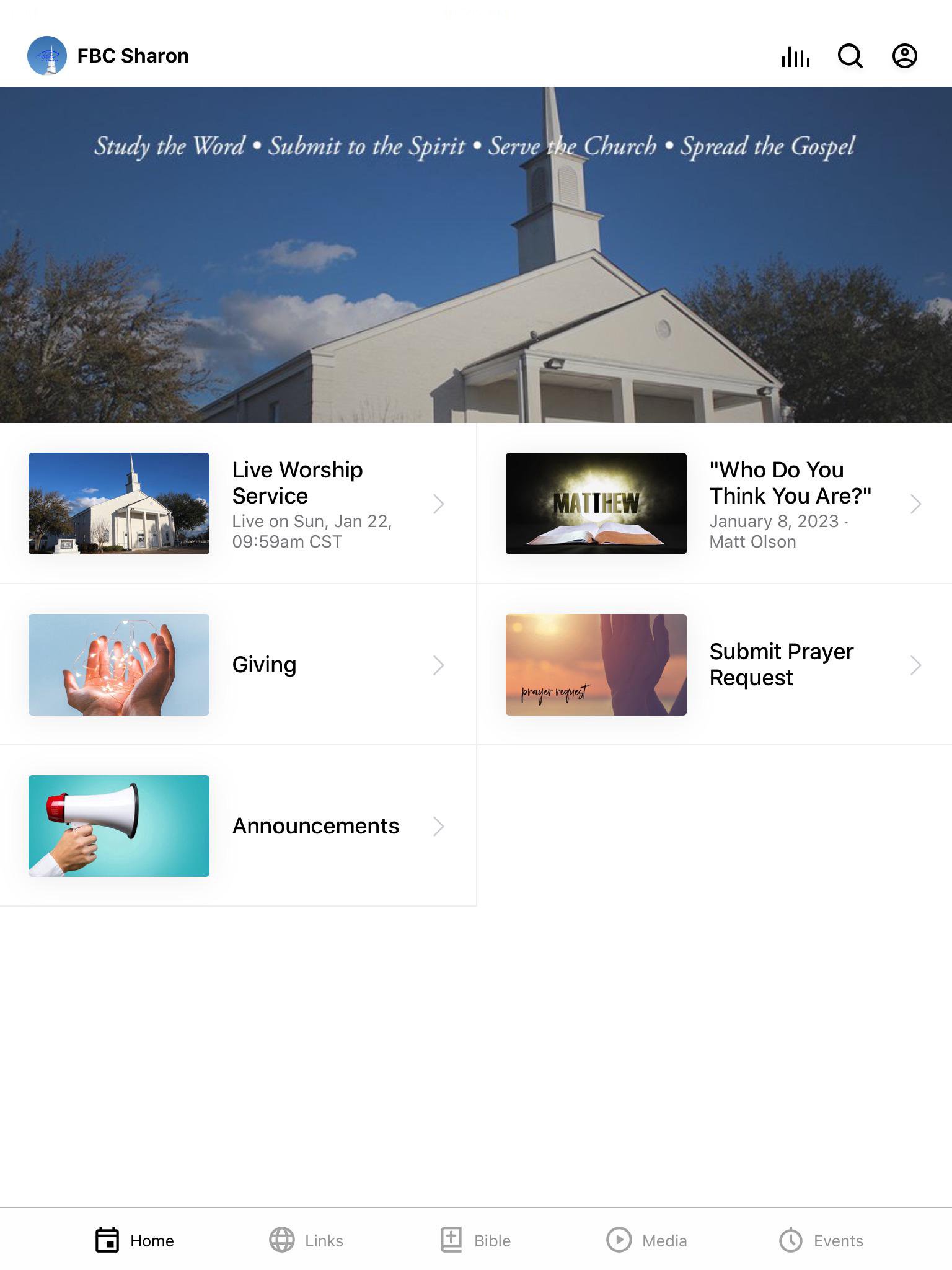Screen dimensions: 952x1270
Task: Go to the Media tab
Action: pos(646,1240)
